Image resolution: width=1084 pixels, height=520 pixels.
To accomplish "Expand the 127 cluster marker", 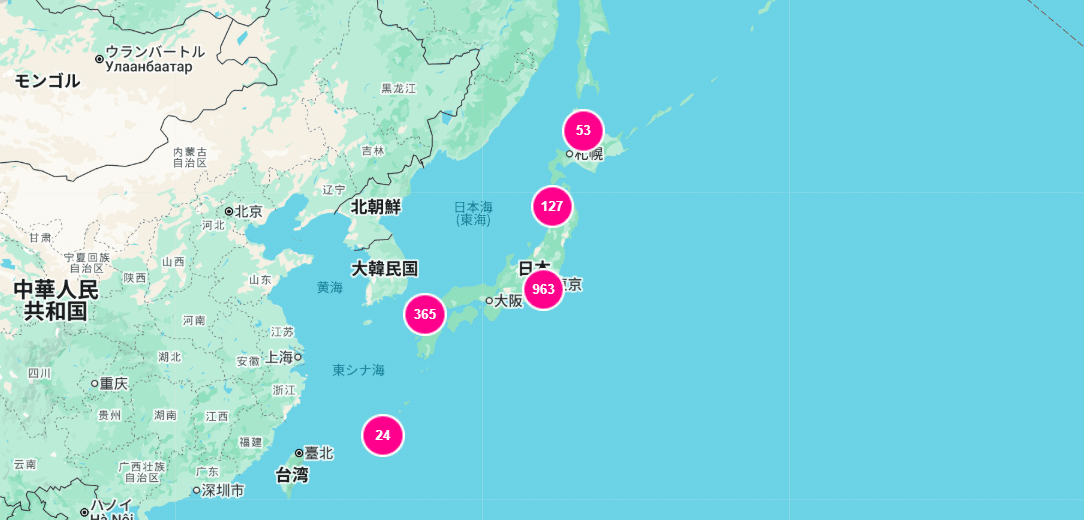I will tap(552, 206).
